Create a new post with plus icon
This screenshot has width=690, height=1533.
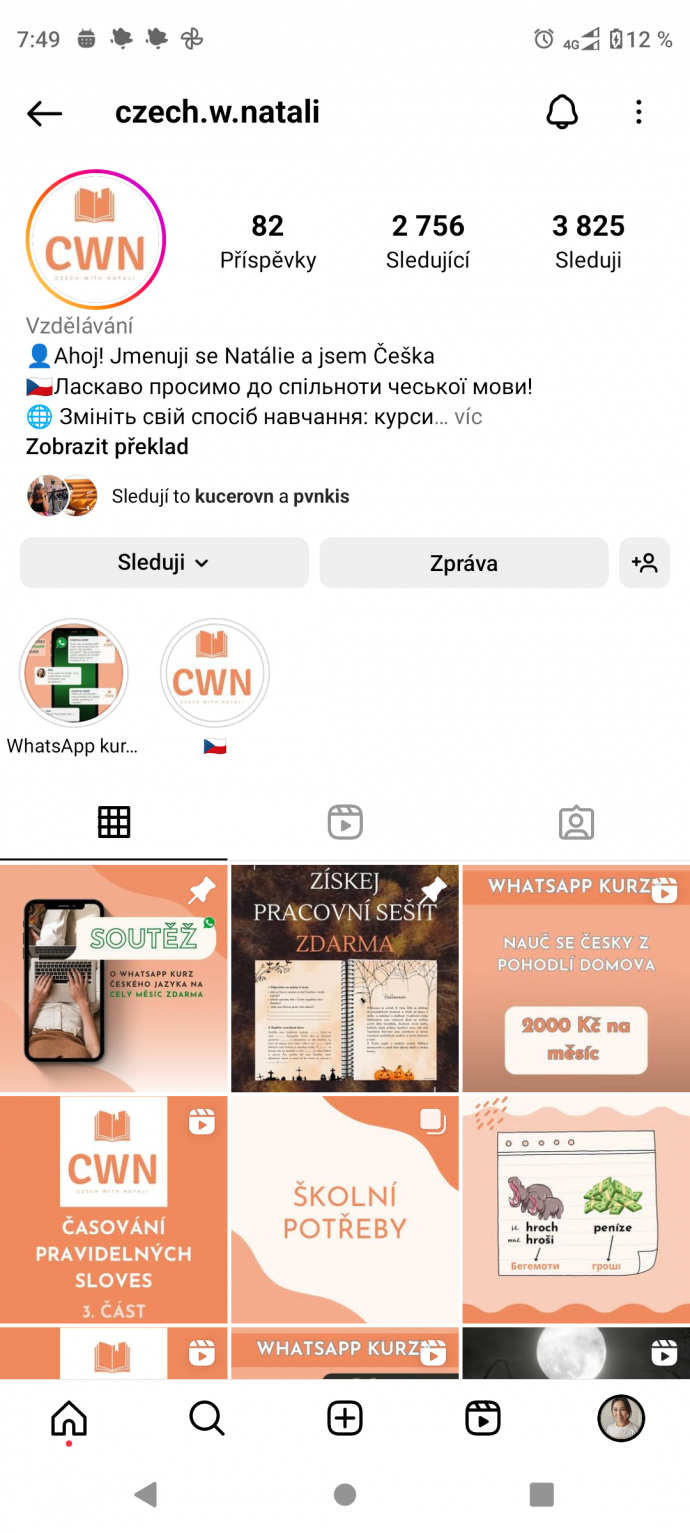point(345,1417)
